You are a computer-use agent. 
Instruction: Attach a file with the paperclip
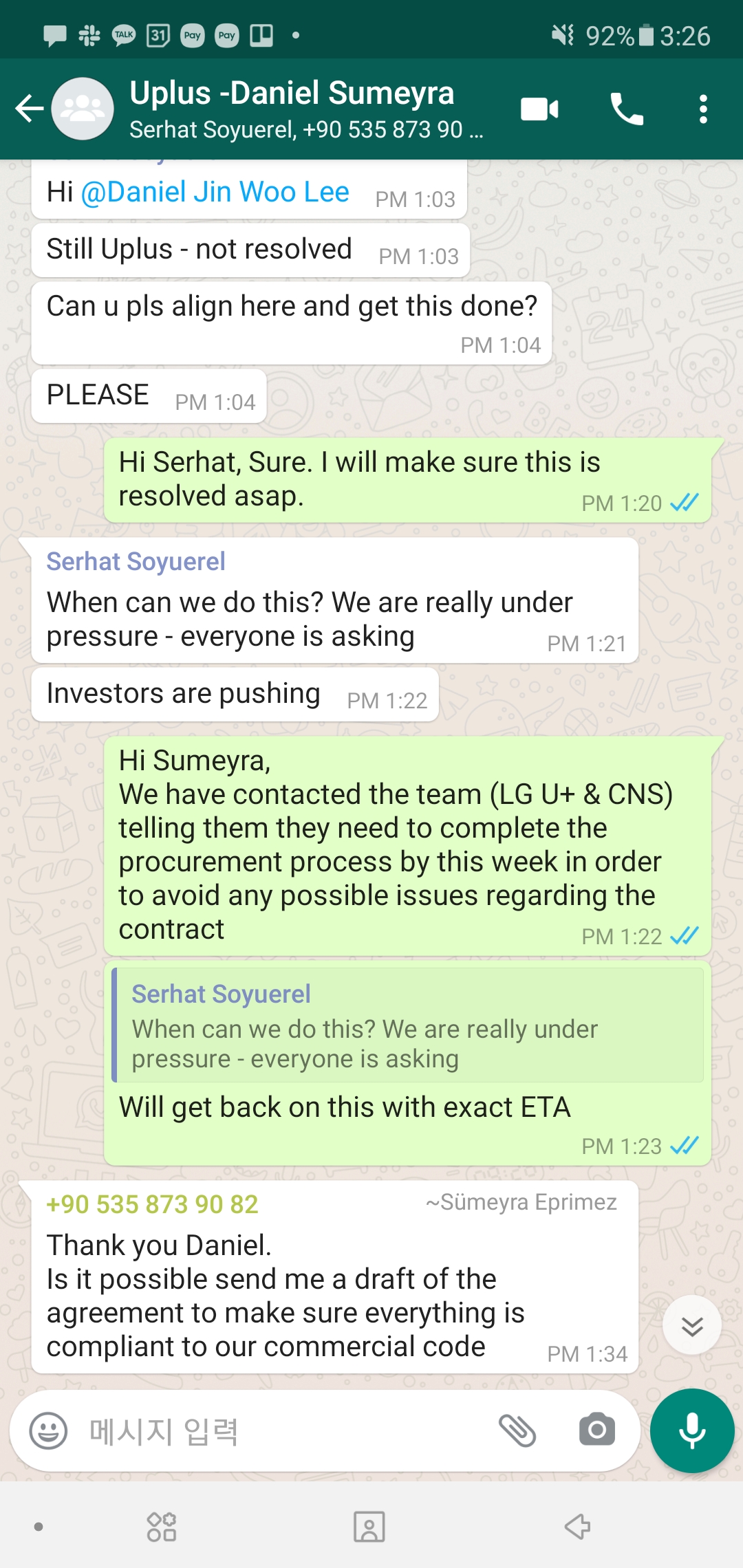click(517, 1431)
